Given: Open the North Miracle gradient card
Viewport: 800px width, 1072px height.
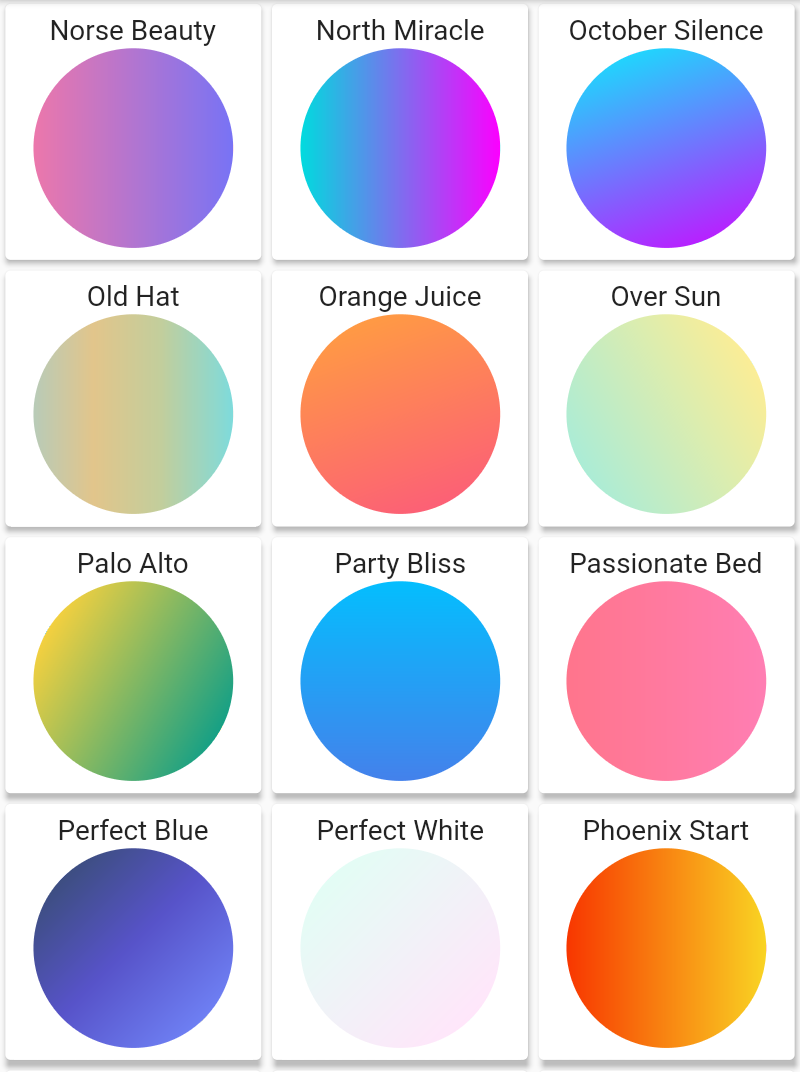Looking at the screenshot, I should click(400, 148).
